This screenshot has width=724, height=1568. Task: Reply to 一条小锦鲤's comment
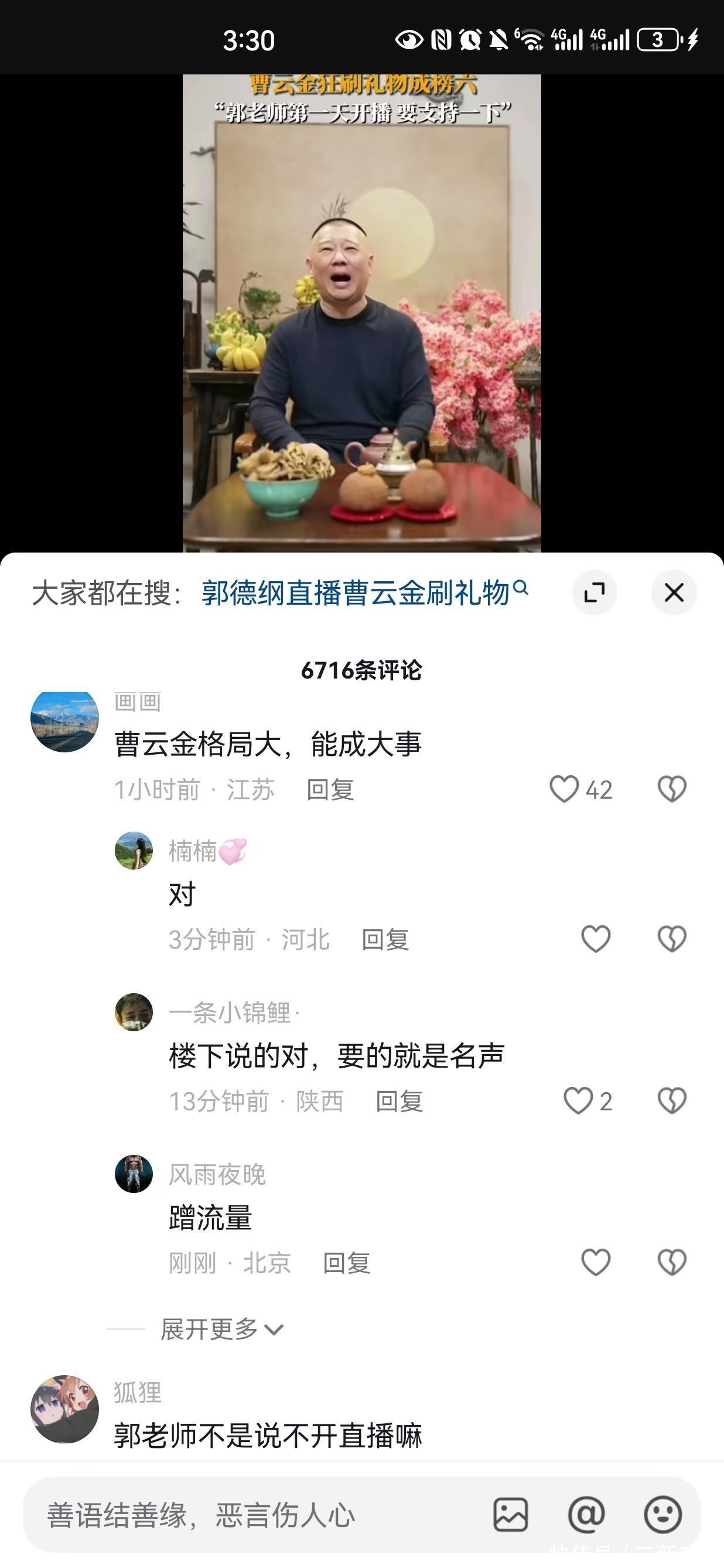(399, 1102)
